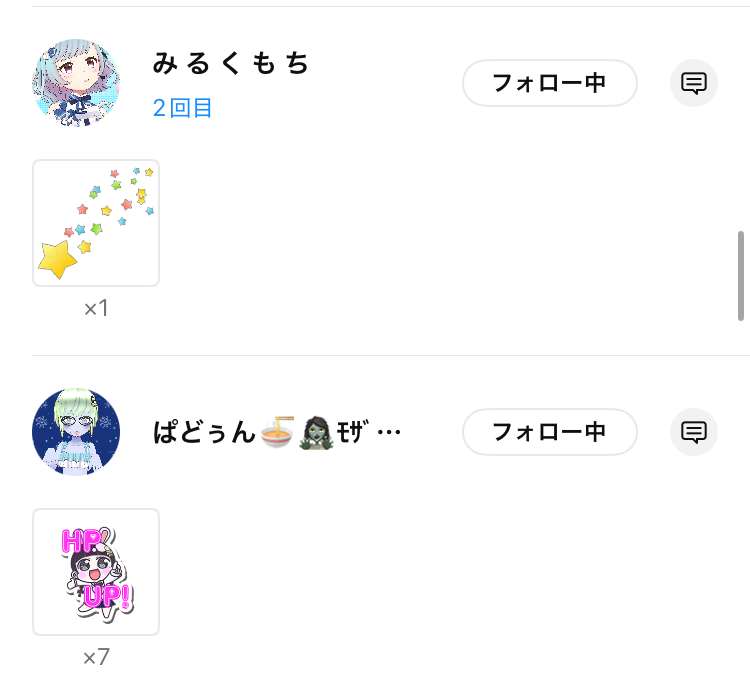This screenshot has height=698, width=750.
Task: Open the HP UP! gift tile
Action: (96, 572)
